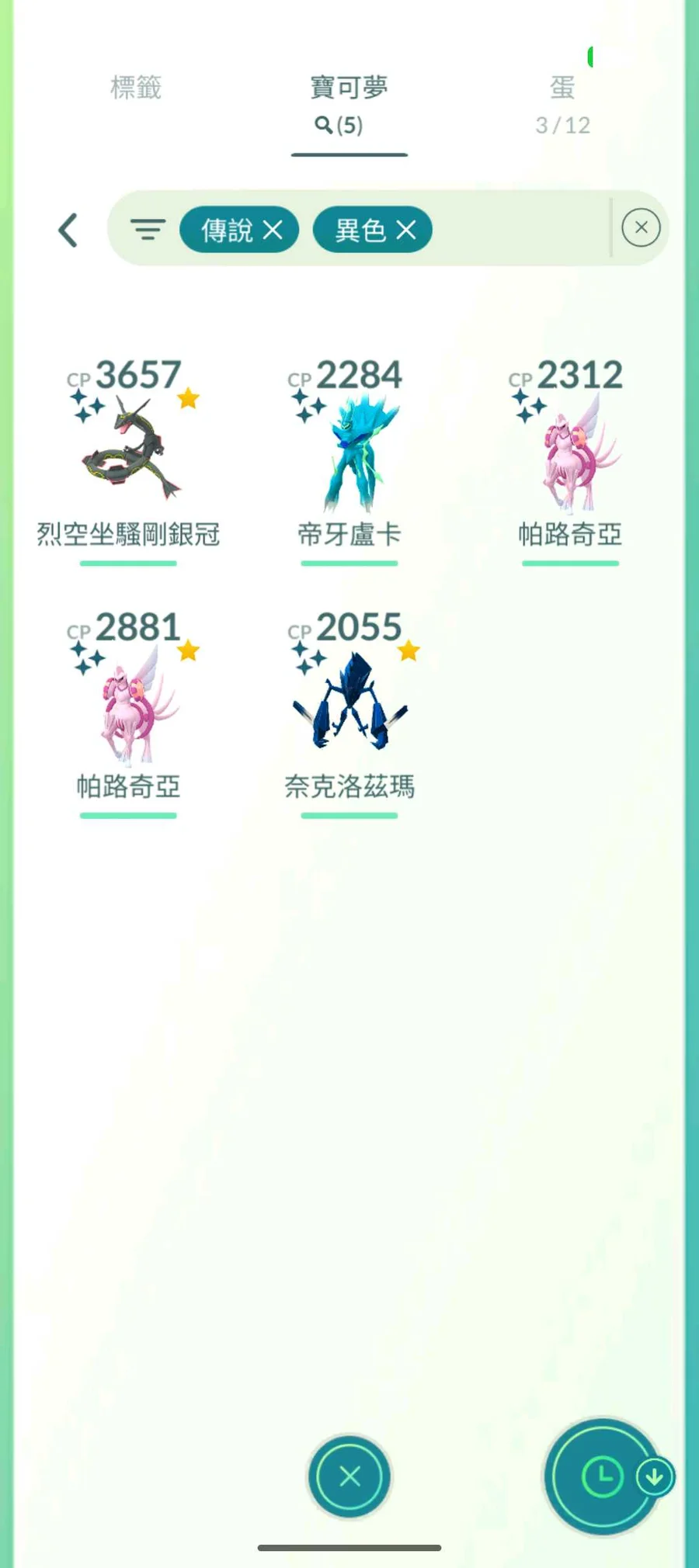
Task: Close the Pokémon storage screen
Action: click(x=349, y=1476)
